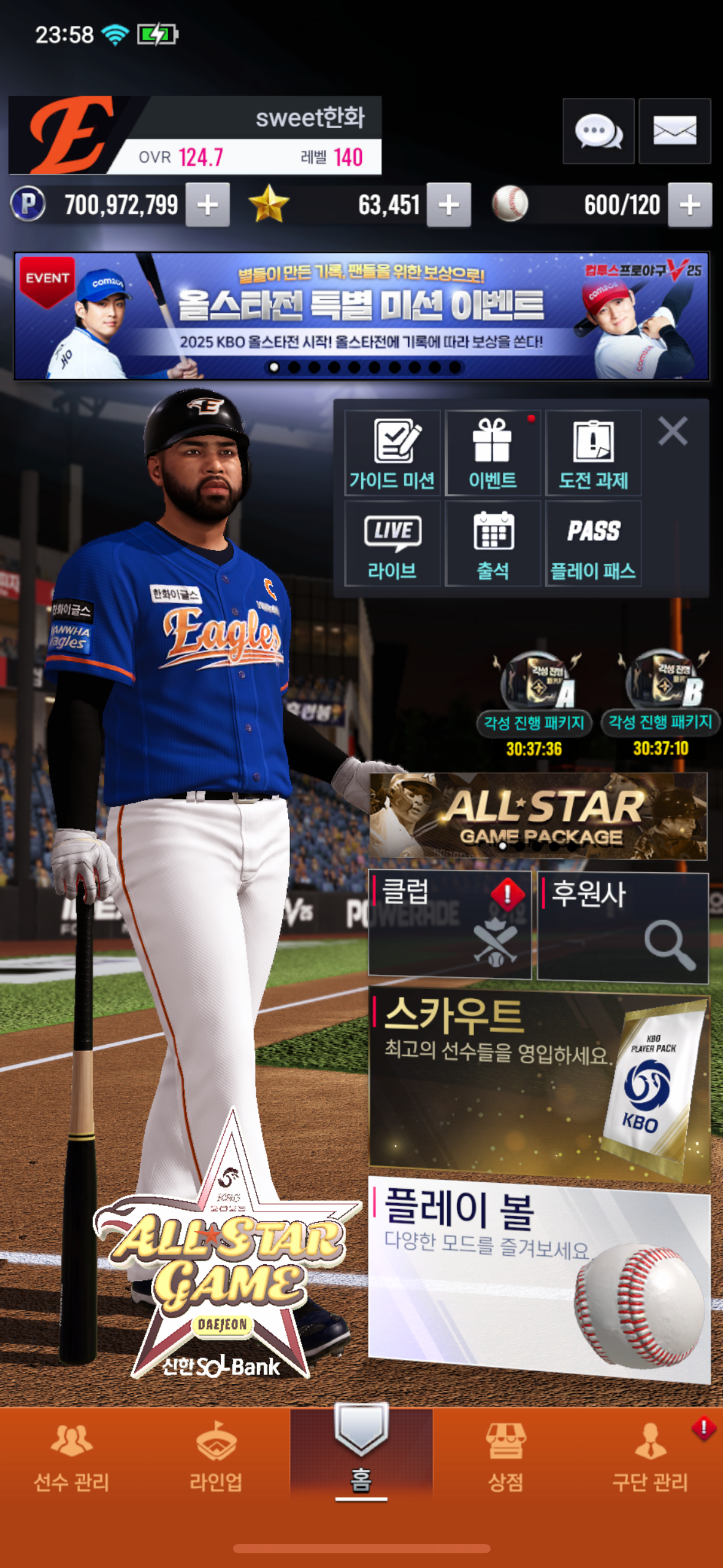Open the 후원사 card

click(x=622, y=927)
